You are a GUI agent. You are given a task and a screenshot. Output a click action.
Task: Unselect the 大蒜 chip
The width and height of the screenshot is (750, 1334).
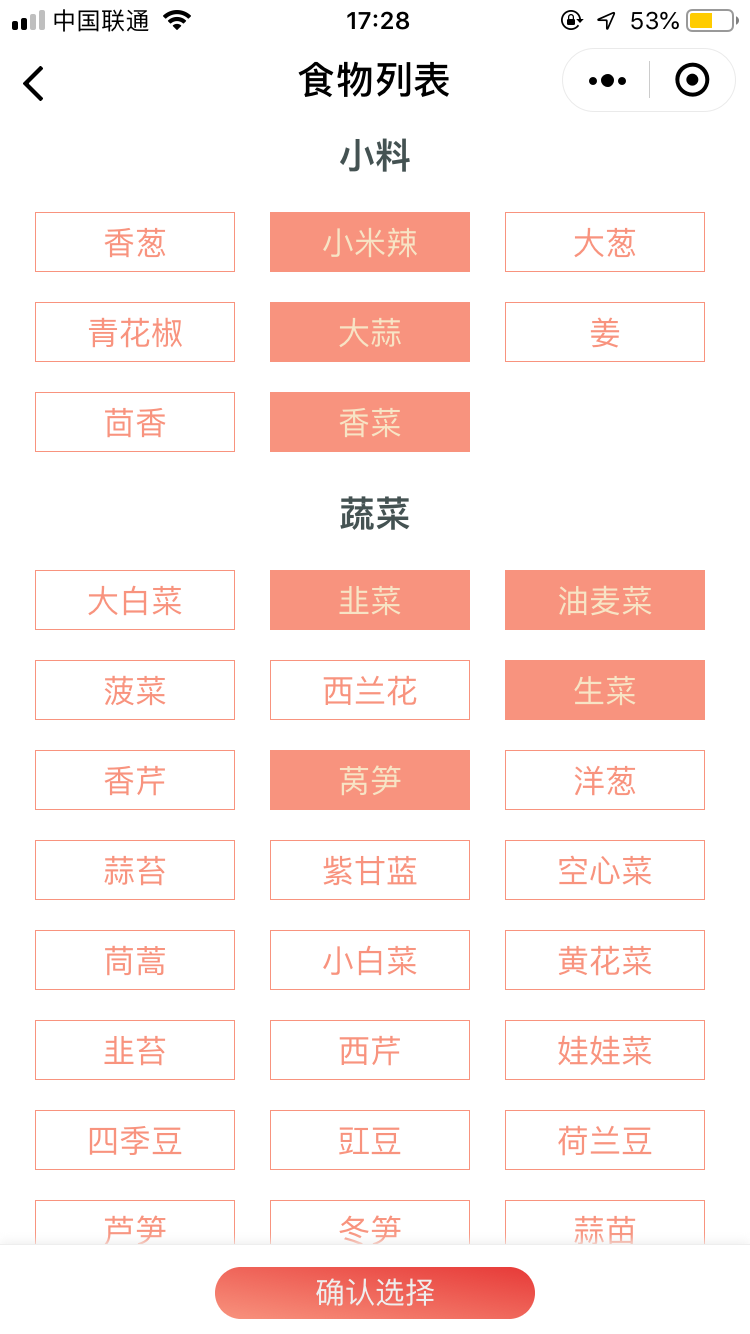(370, 332)
